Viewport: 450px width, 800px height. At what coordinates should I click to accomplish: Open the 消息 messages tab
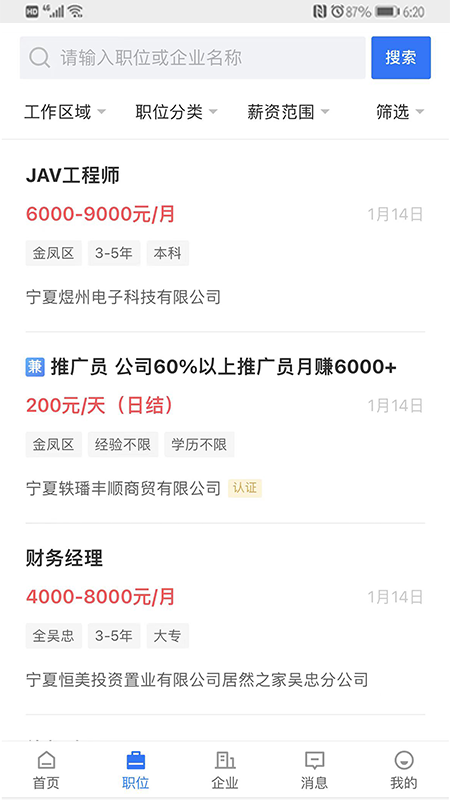point(314,770)
